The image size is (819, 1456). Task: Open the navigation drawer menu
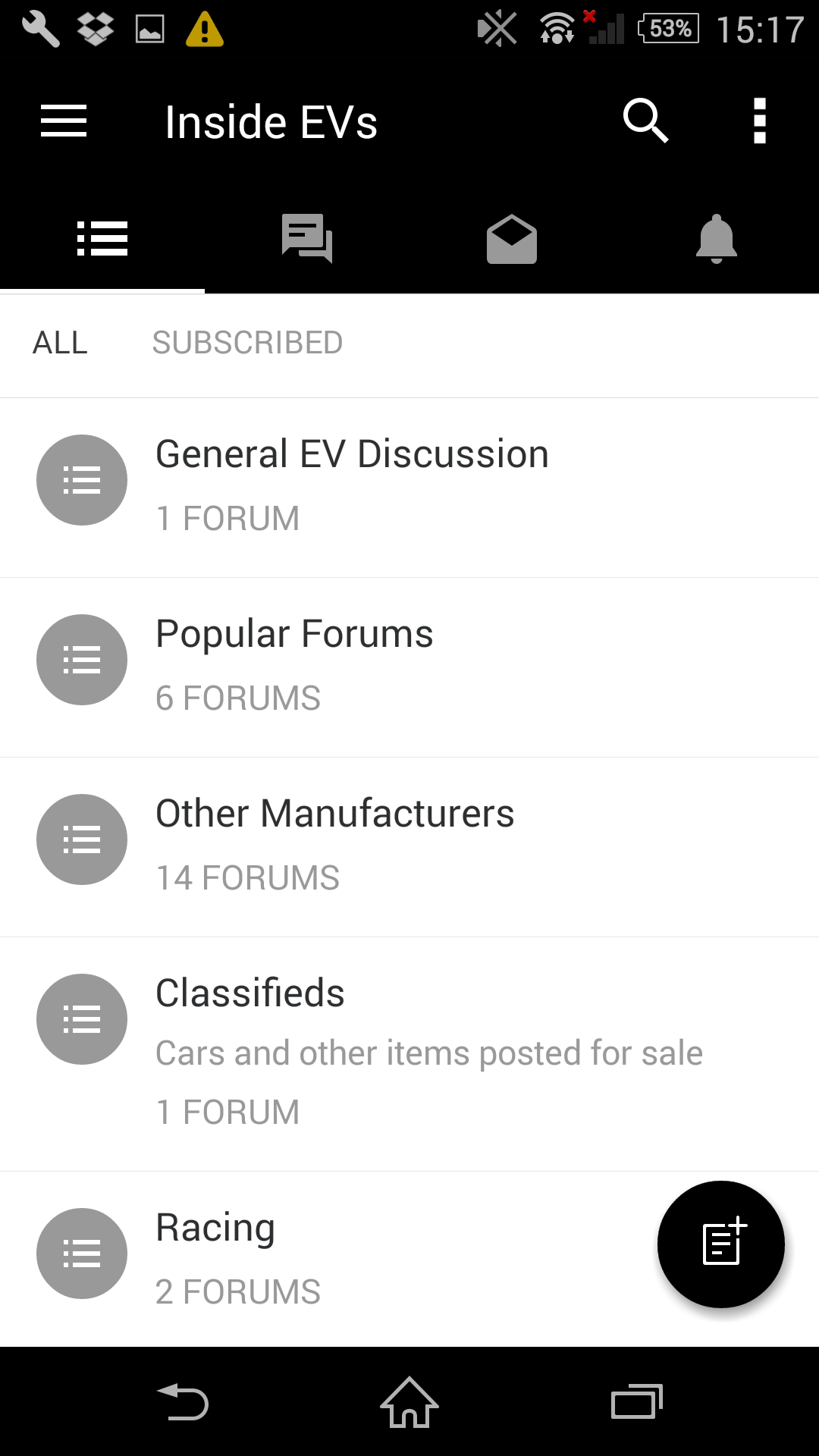coord(64,120)
